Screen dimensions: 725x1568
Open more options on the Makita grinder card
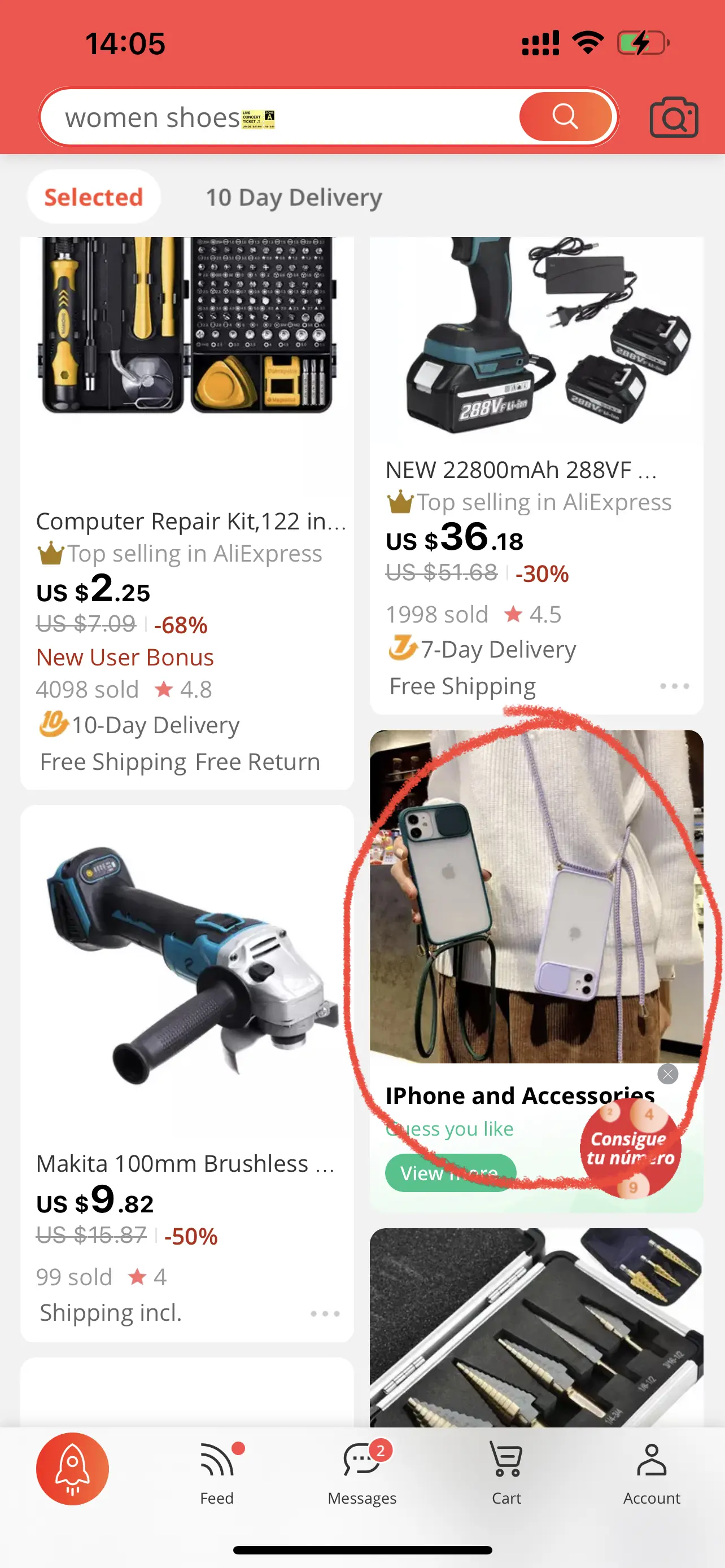[325, 1313]
